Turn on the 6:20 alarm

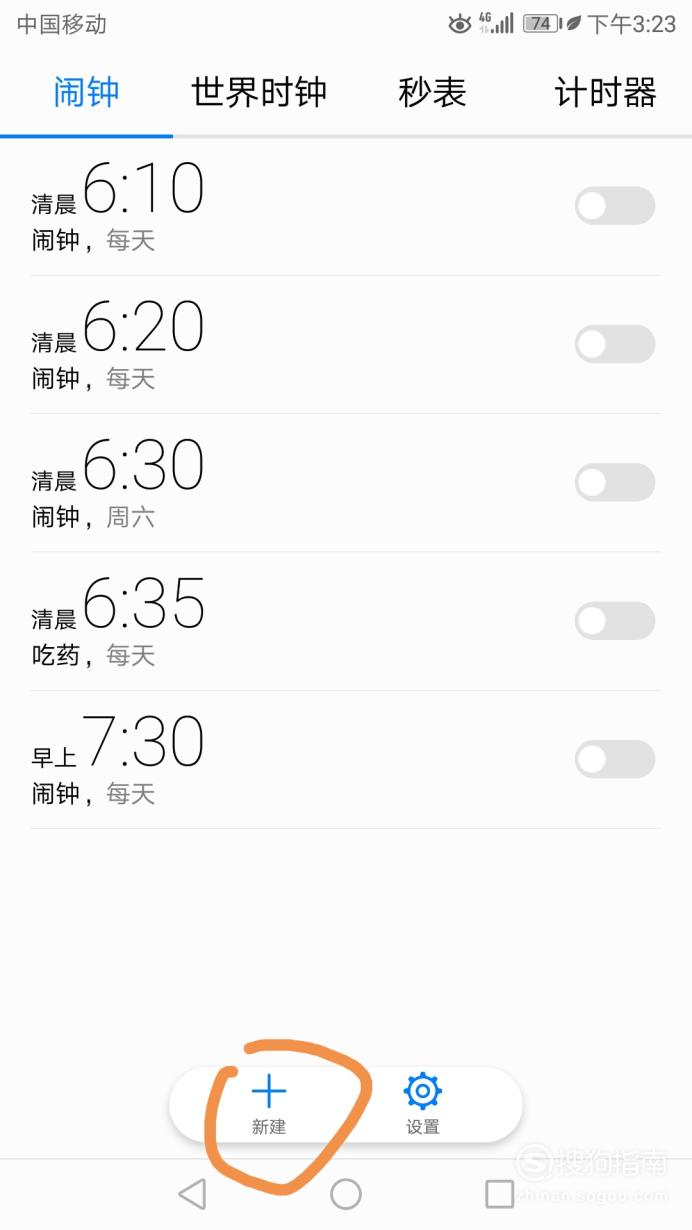tap(615, 344)
